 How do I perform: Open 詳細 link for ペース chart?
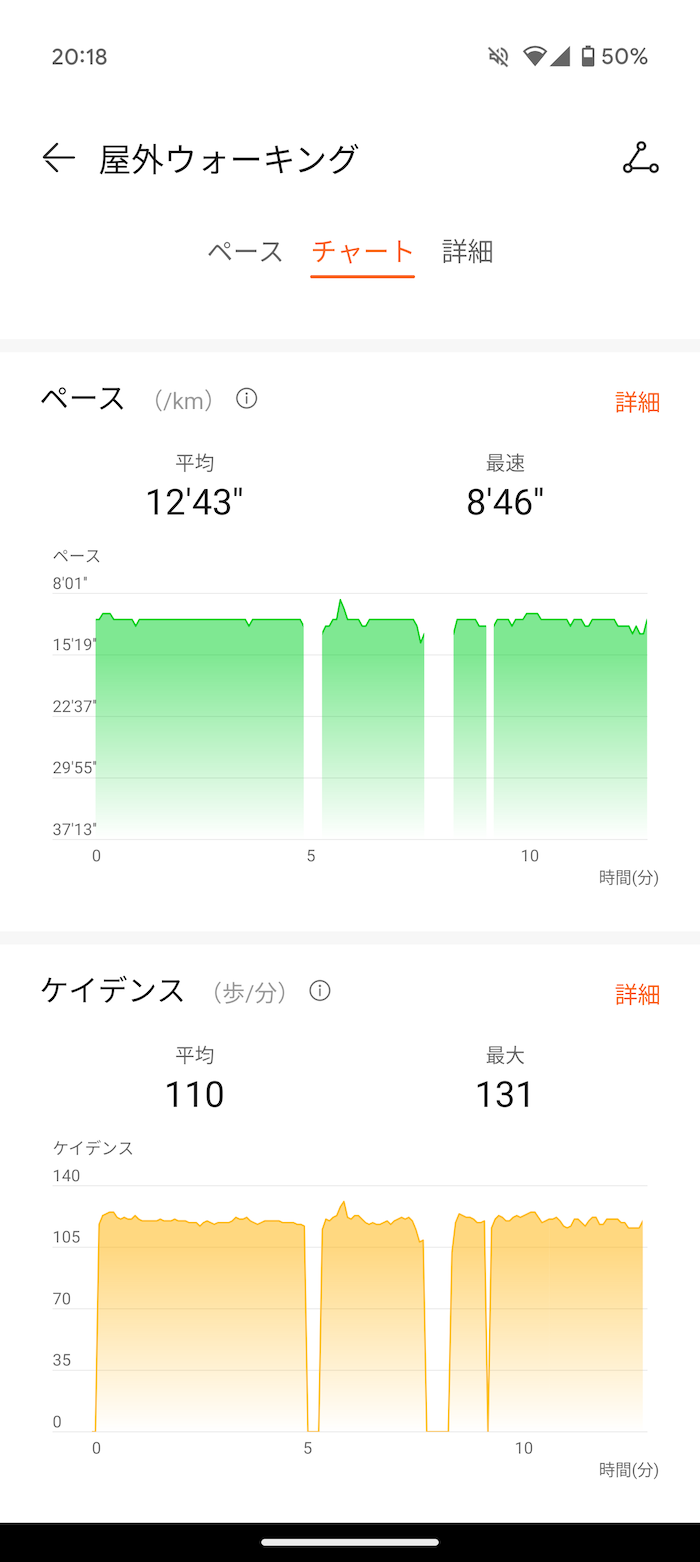pos(637,402)
